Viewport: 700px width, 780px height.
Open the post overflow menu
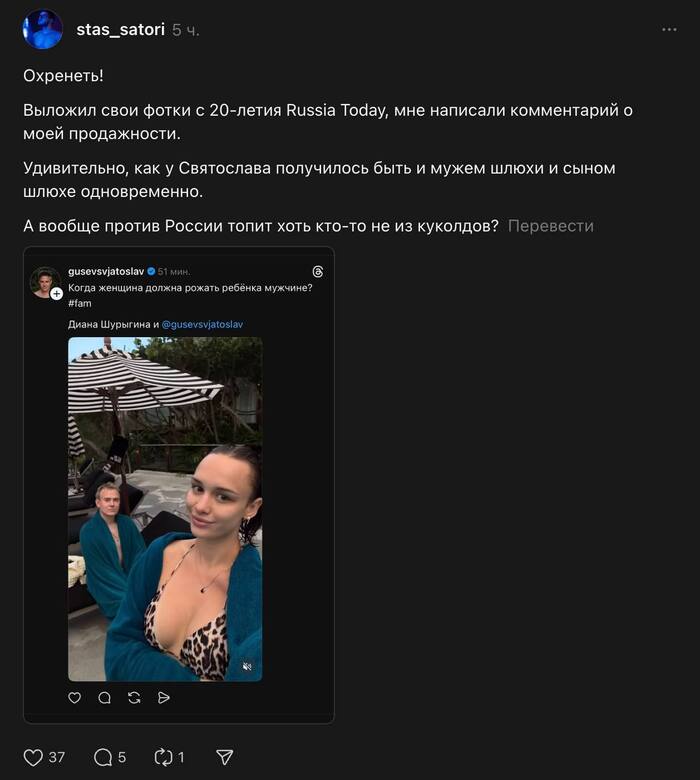[x=669, y=30]
